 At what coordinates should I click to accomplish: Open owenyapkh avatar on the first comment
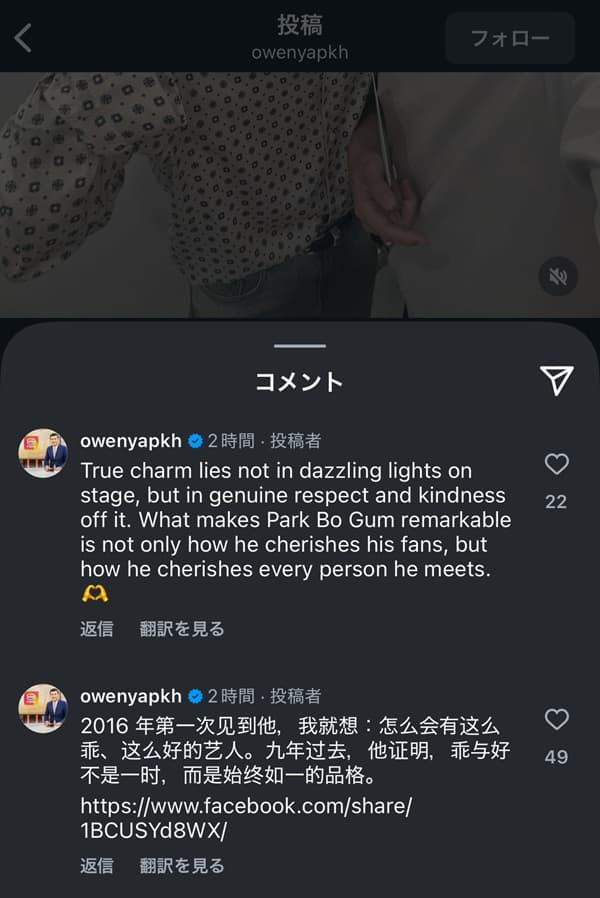[x=43, y=453]
